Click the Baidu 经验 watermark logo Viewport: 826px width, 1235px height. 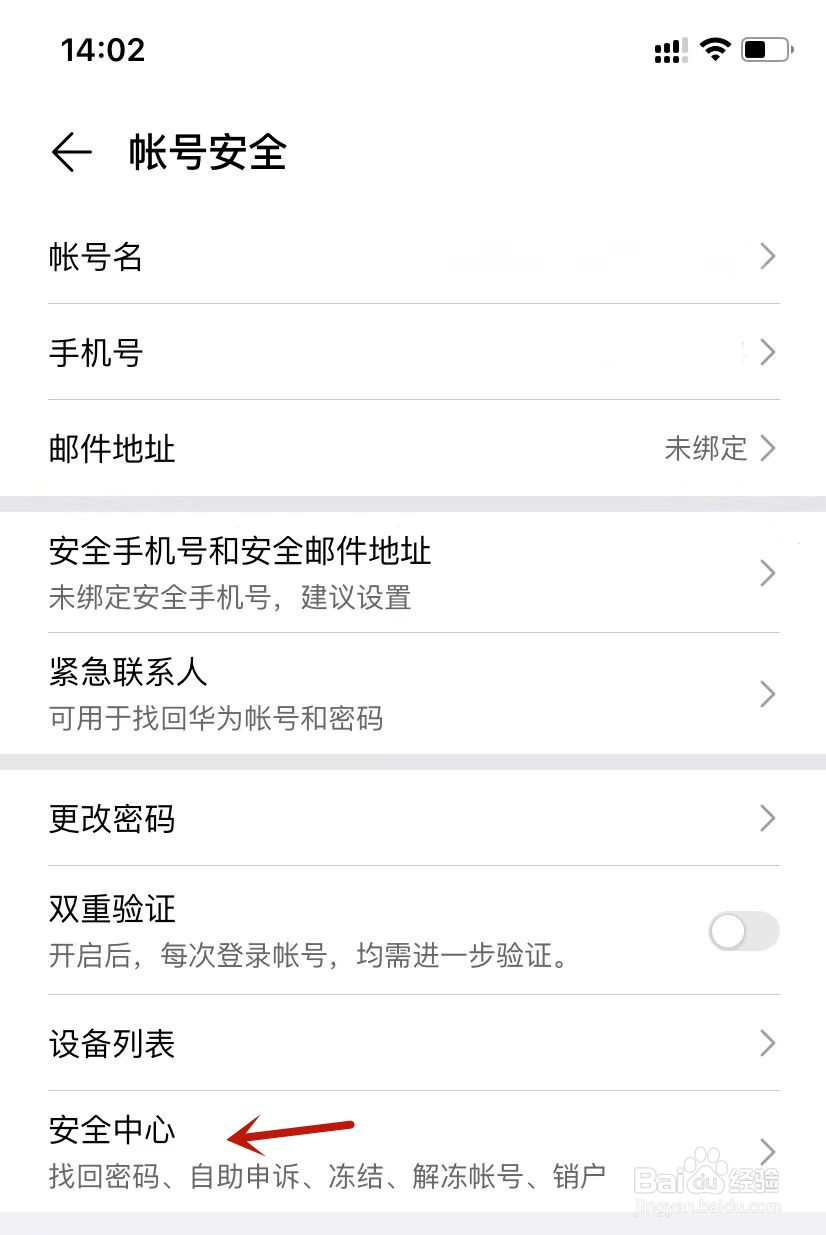[712, 1180]
